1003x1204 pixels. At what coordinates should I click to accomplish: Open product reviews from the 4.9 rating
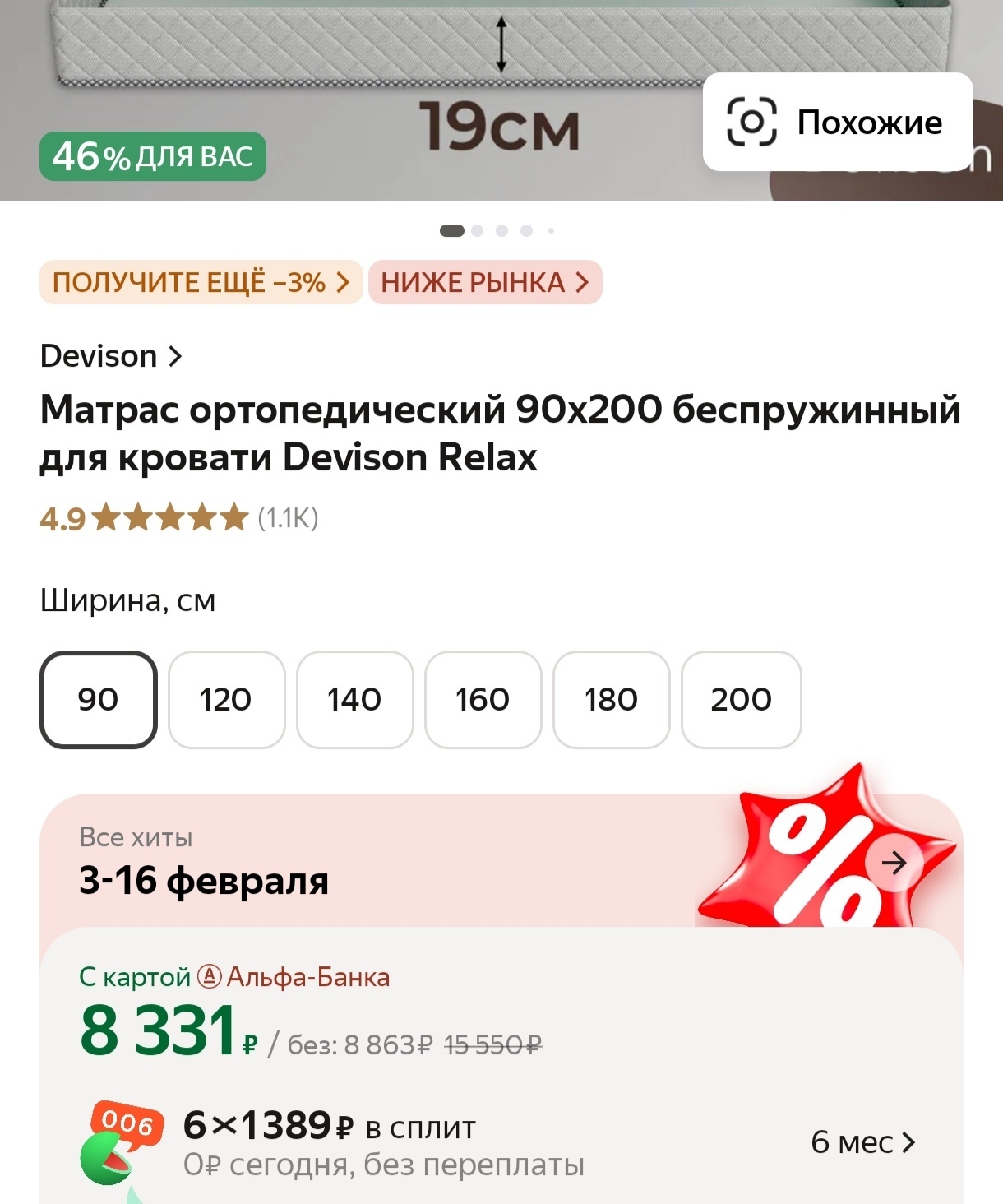[178, 518]
